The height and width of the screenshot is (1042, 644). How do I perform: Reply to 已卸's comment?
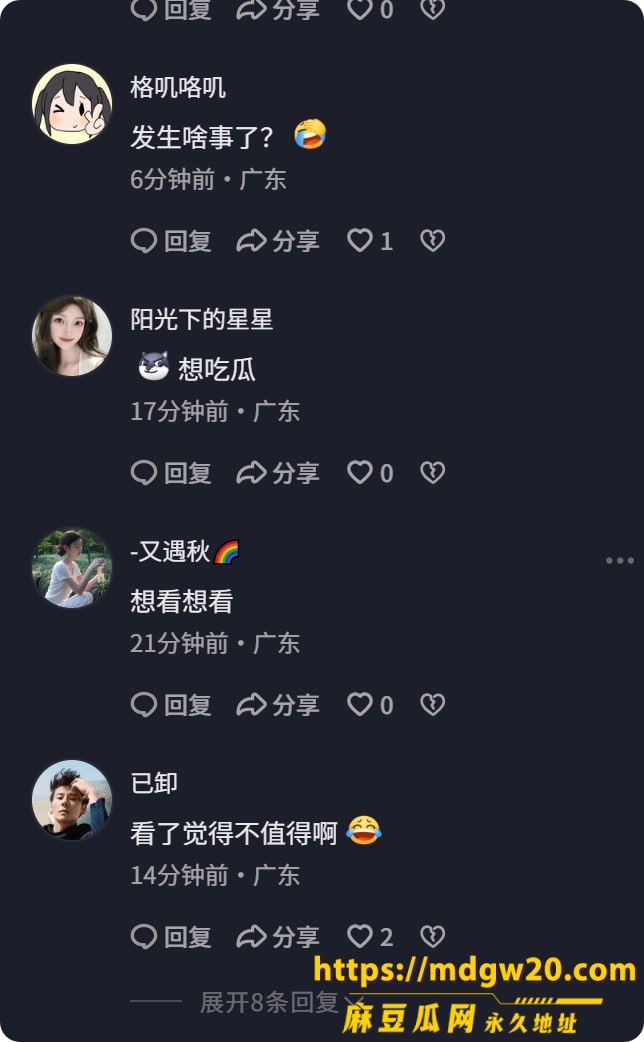click(171, 936)
